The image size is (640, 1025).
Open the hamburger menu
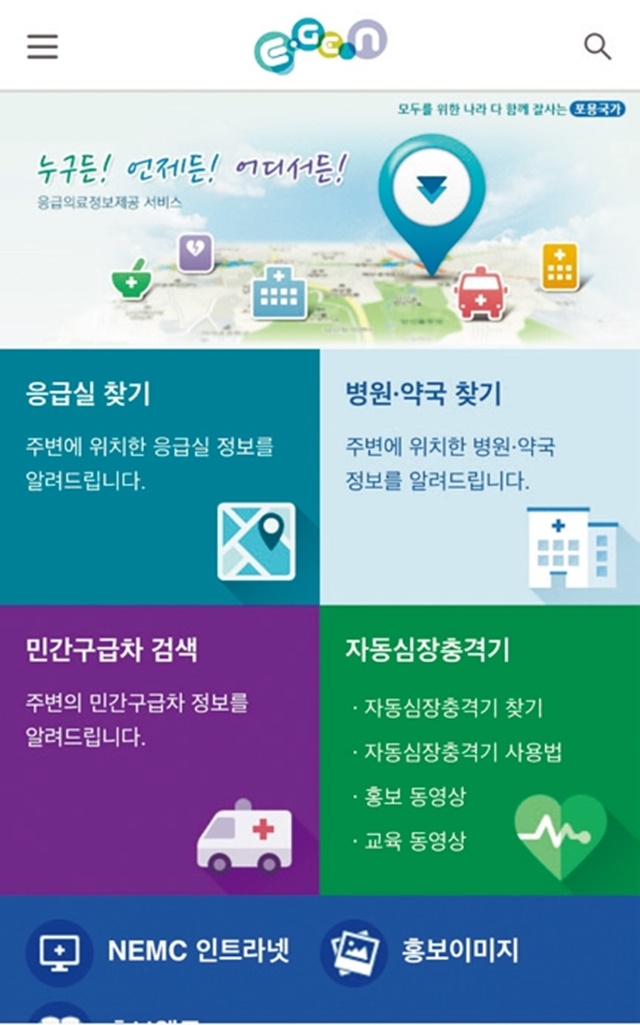point(42,46)
